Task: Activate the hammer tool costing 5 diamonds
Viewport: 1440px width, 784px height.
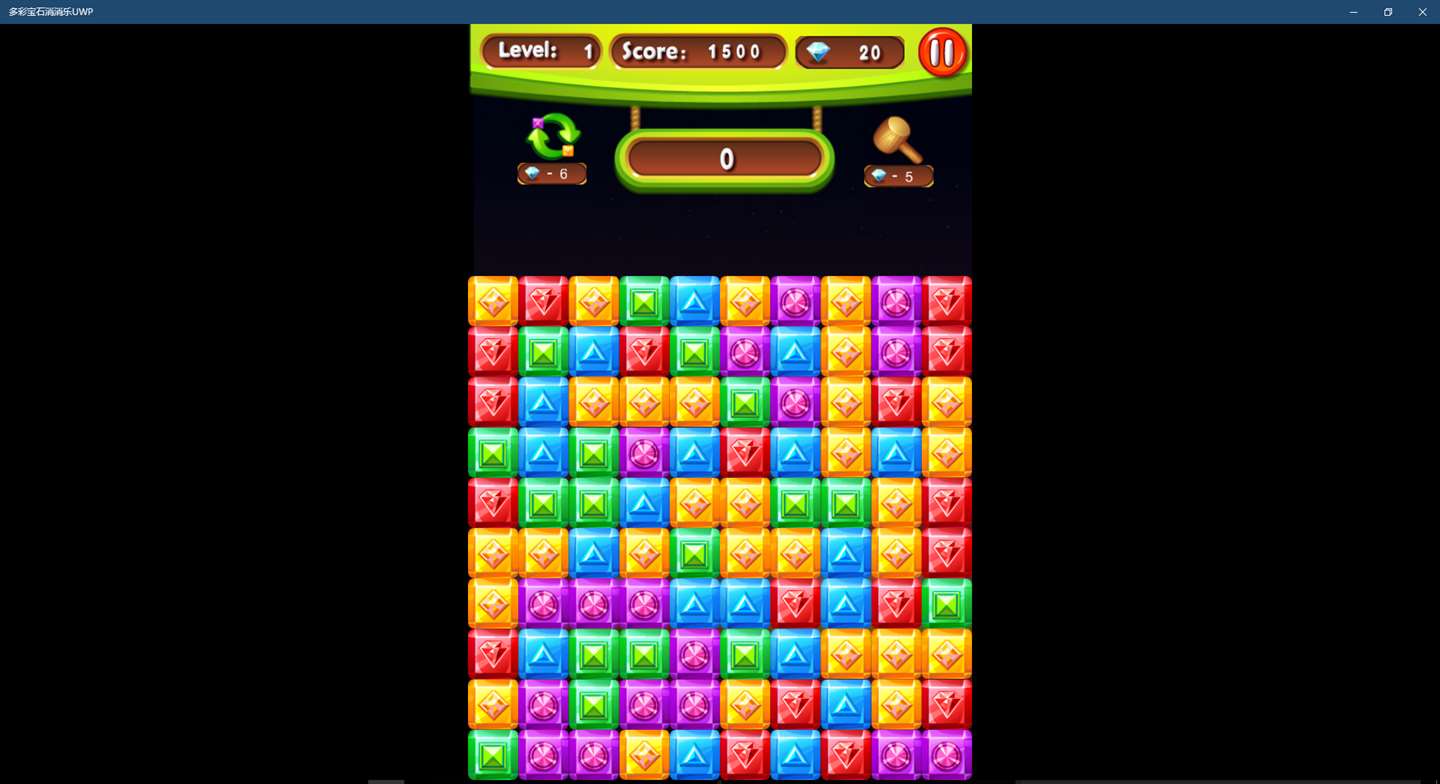Action: point(897,140)
